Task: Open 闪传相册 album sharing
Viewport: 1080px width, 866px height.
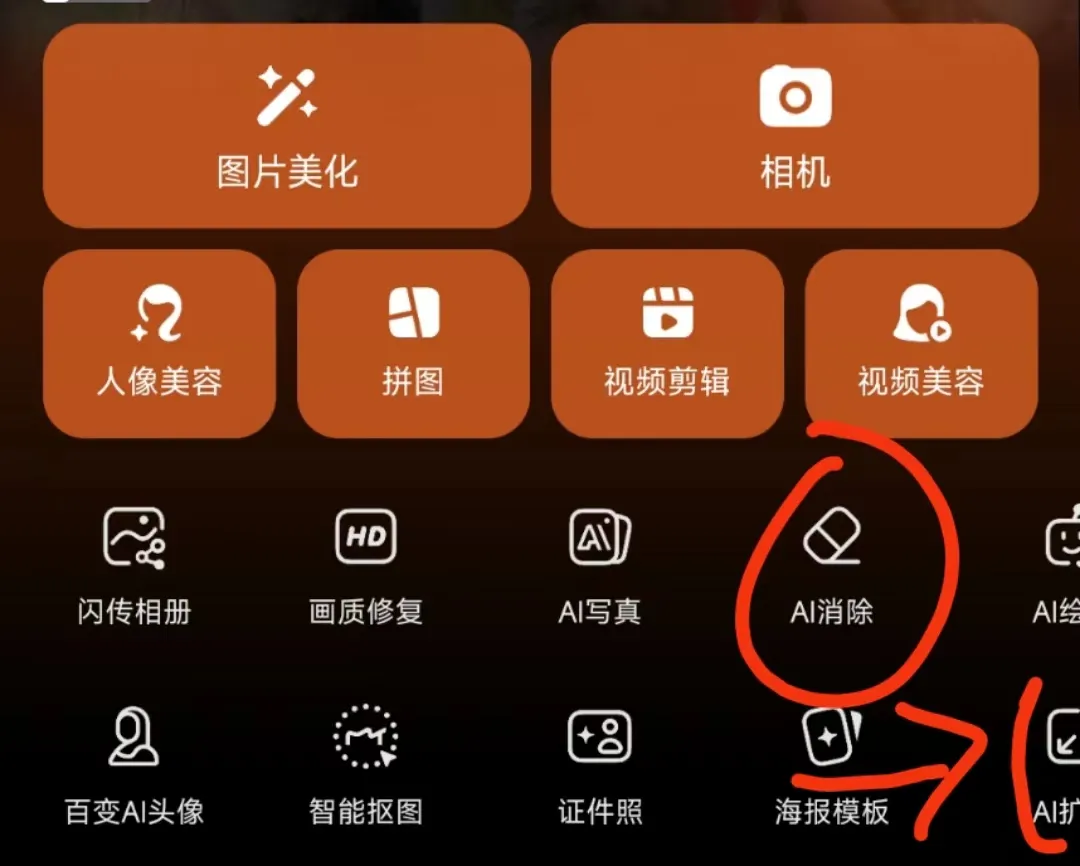Action: tap(134, 565)
